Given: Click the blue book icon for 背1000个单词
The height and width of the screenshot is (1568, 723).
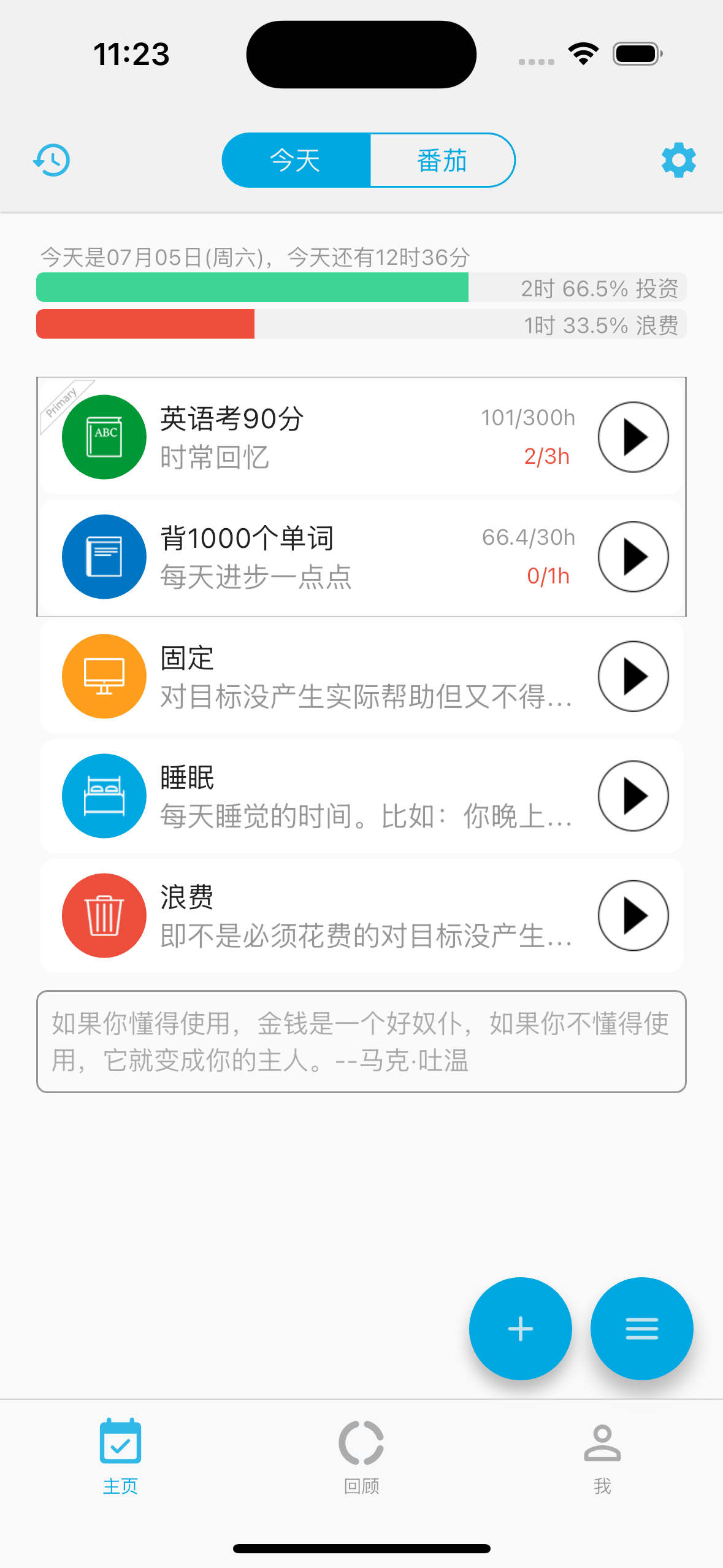Looking at the screenshot, I should click(104, 556).
